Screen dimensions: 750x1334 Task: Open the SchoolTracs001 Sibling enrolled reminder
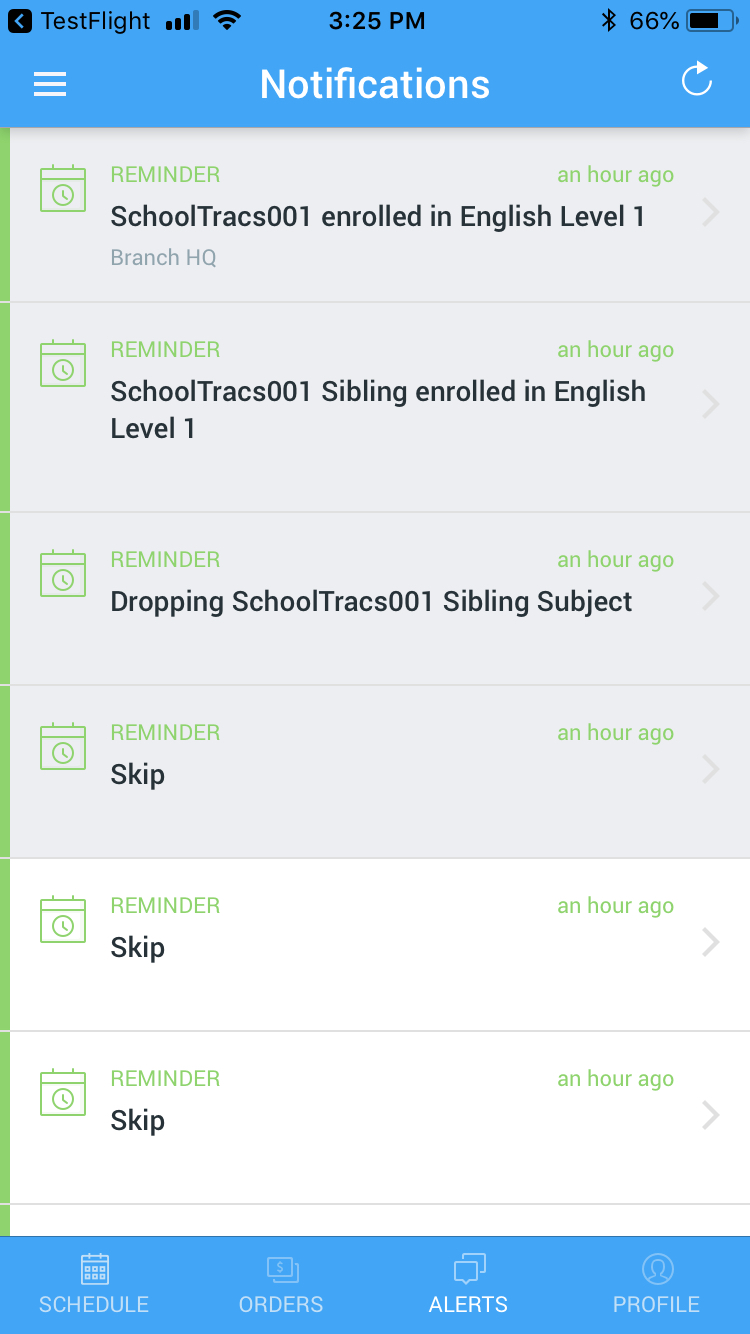pyautogui.click(x=377, y=408)
